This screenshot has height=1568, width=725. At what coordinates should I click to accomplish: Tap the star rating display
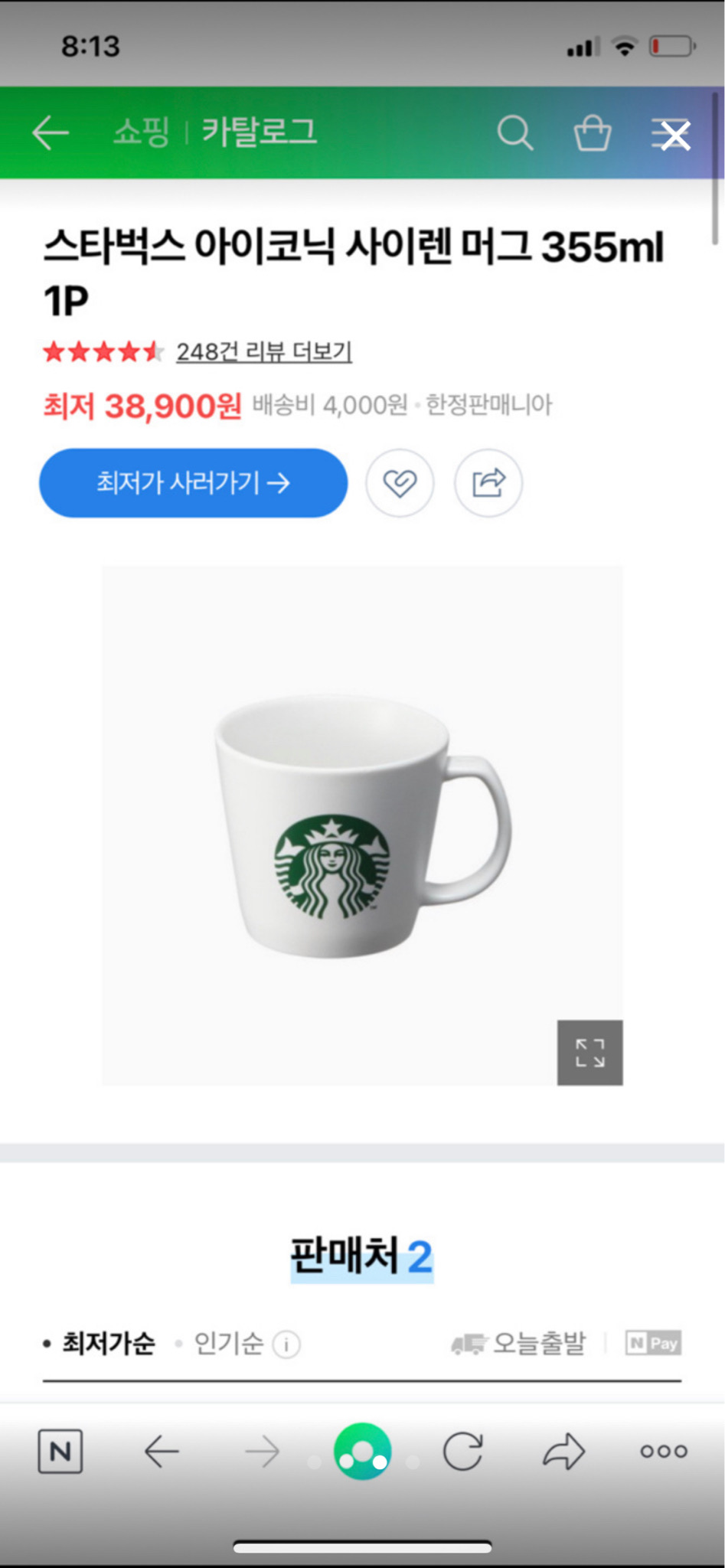point(103,351)
